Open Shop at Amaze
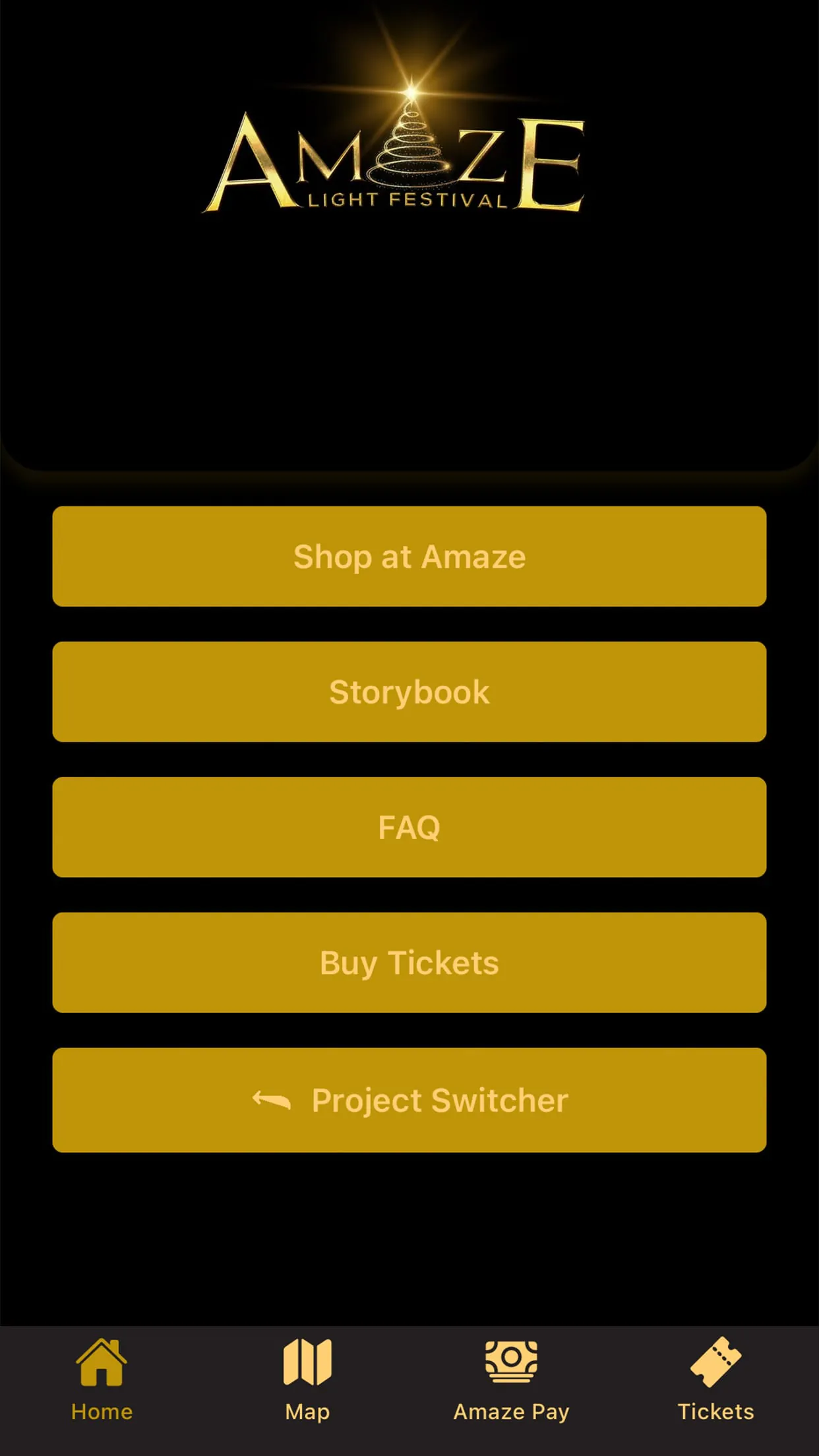Image resolution: width=819 pixels, height=1456 pixels. tap(409, 557)
